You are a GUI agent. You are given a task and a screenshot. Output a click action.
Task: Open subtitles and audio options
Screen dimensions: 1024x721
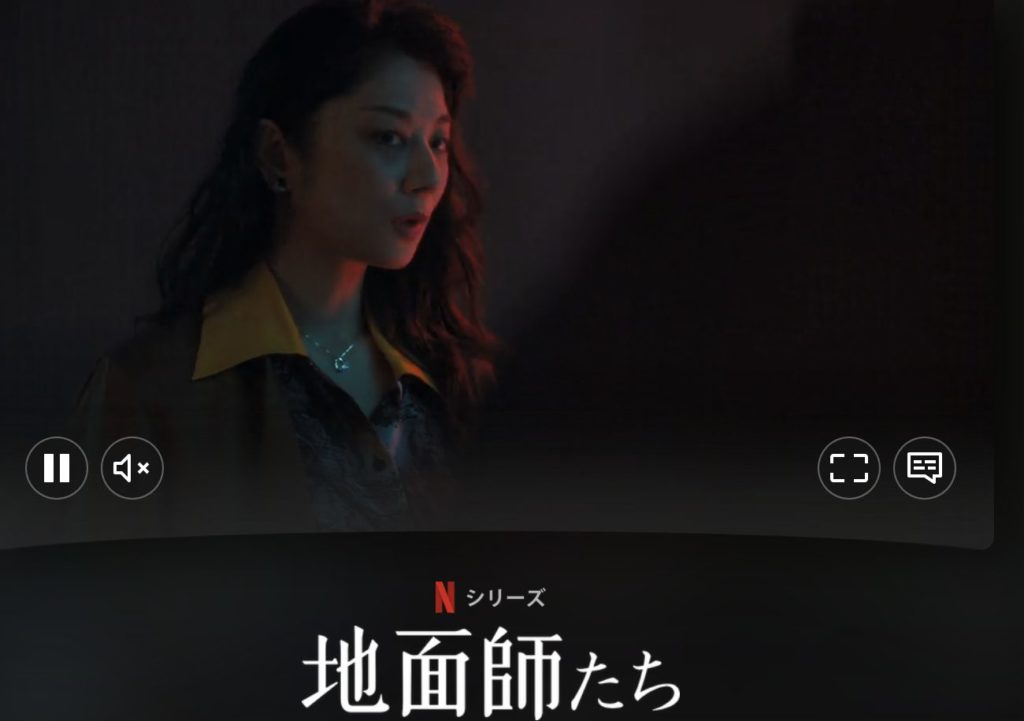[924, 468]
